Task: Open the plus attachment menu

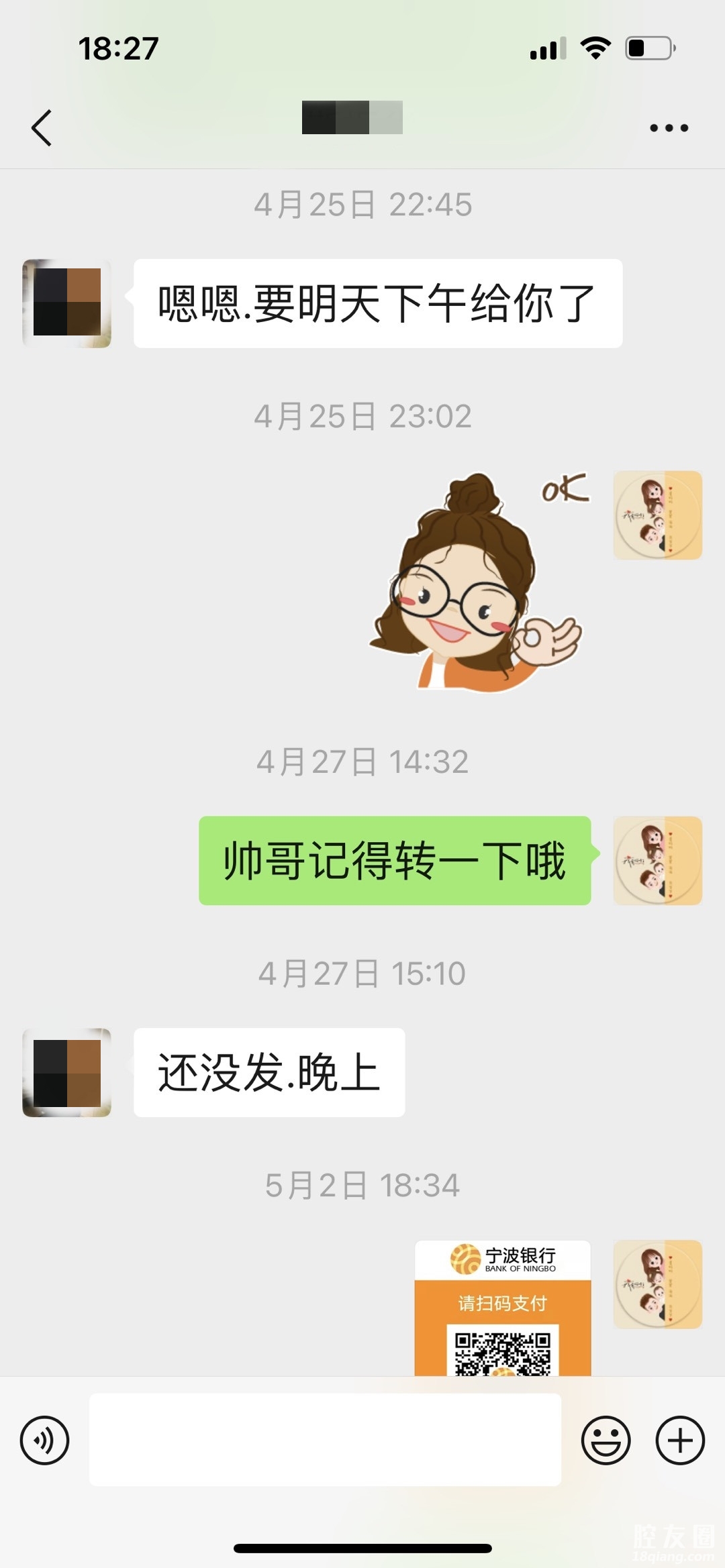Action: tap(680, 1440)
